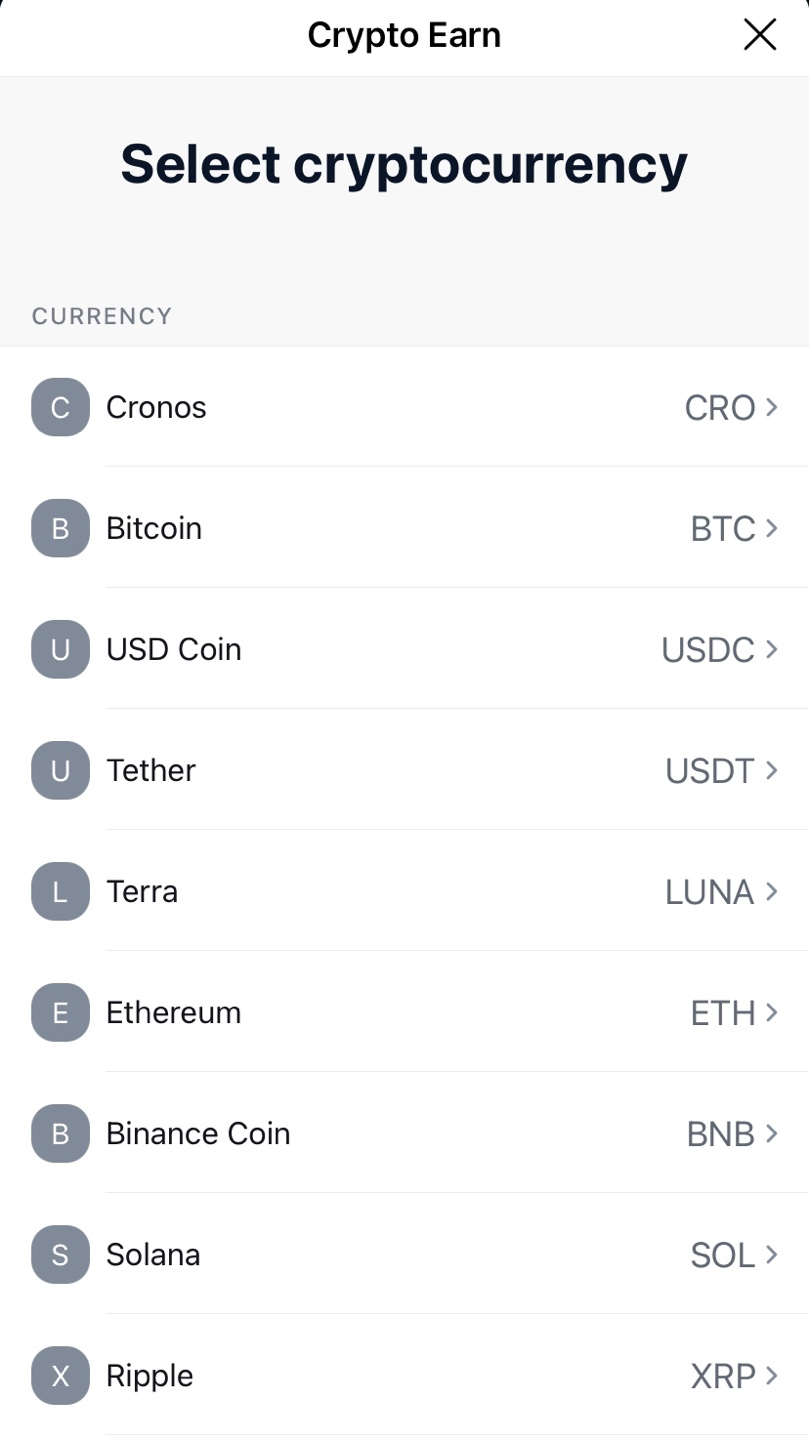Close the Crypto Earn screen
This screenshot has height=1440, width=809.
point(760,35)
